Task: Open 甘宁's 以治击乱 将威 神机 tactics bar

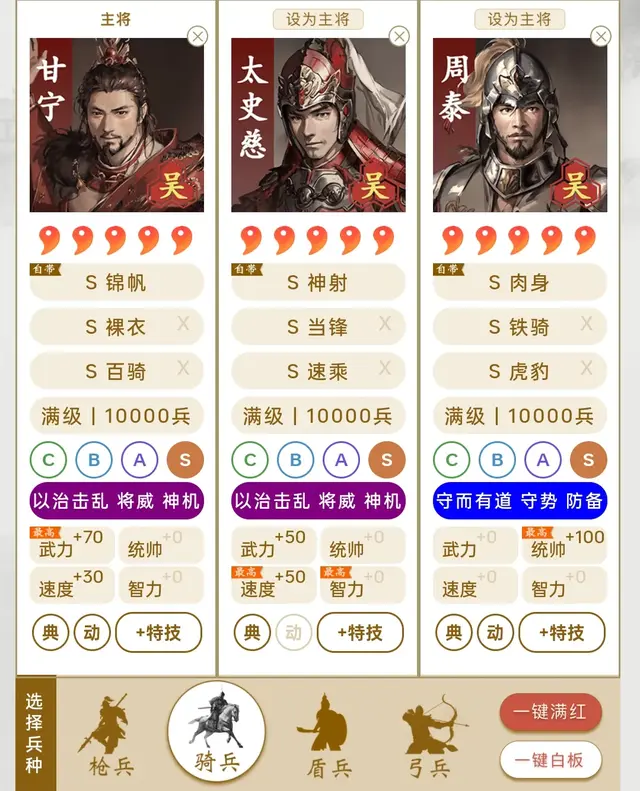Action: point(117,501)
